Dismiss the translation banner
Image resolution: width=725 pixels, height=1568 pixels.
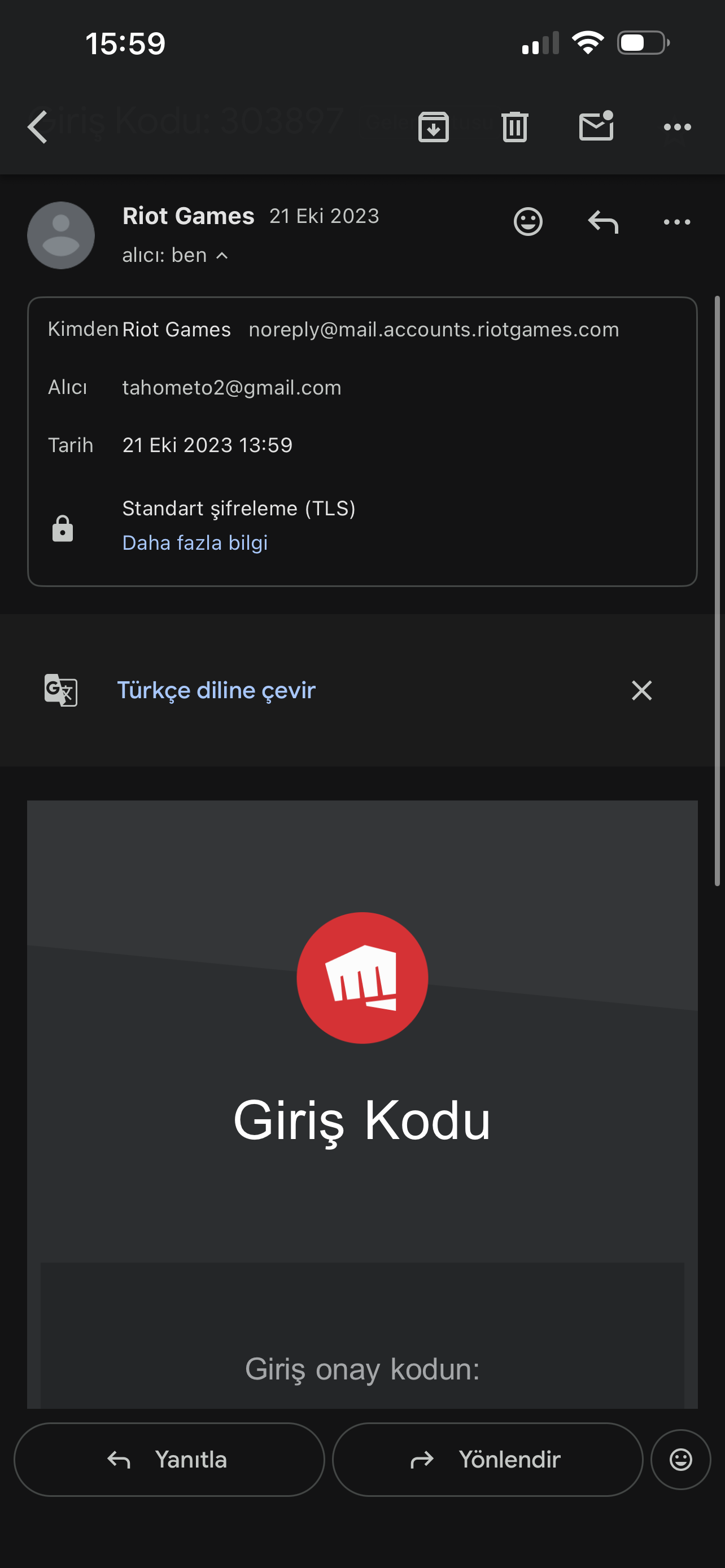click(641, 690)
